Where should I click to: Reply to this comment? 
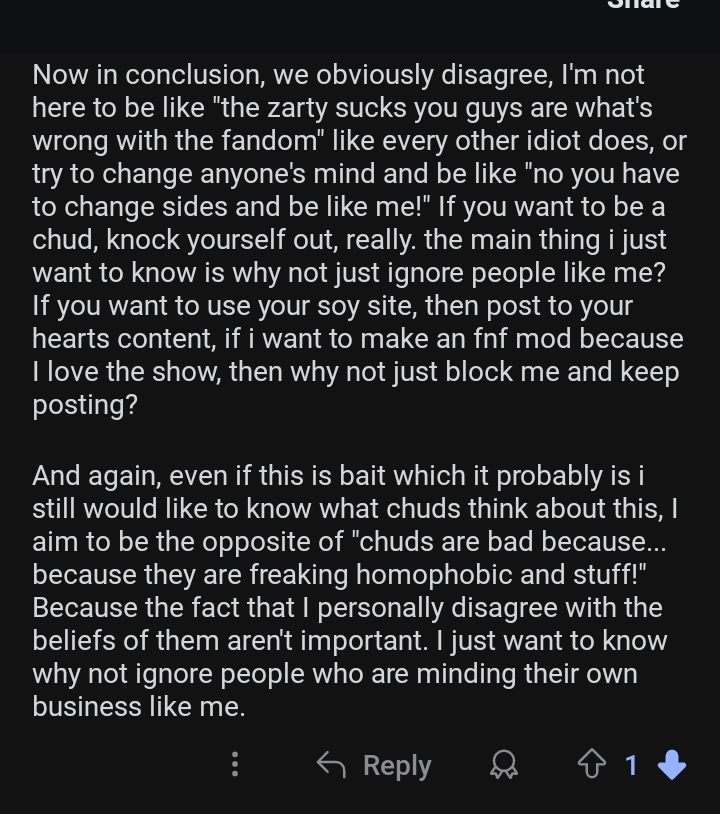pos(374,765)
